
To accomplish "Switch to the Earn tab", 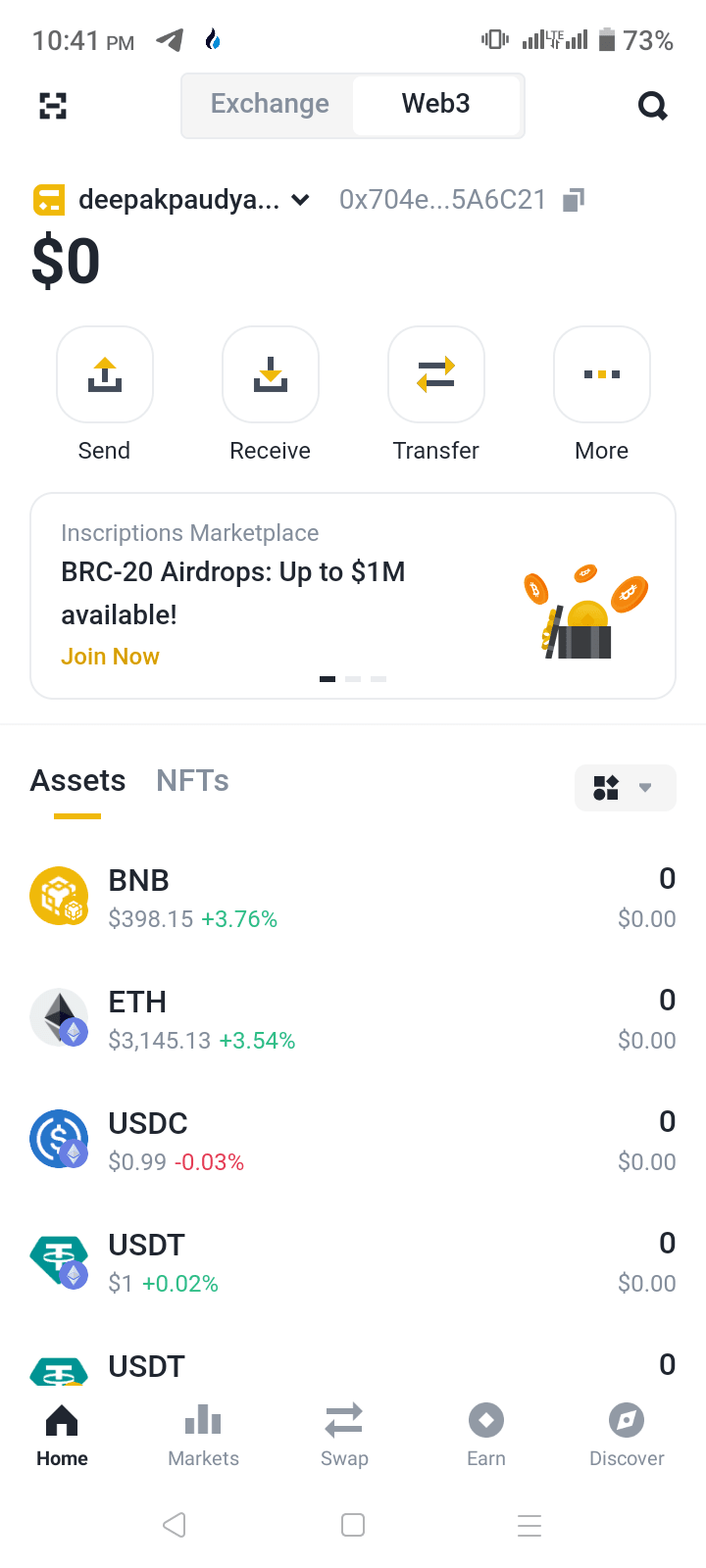I will click(486, 1434).
